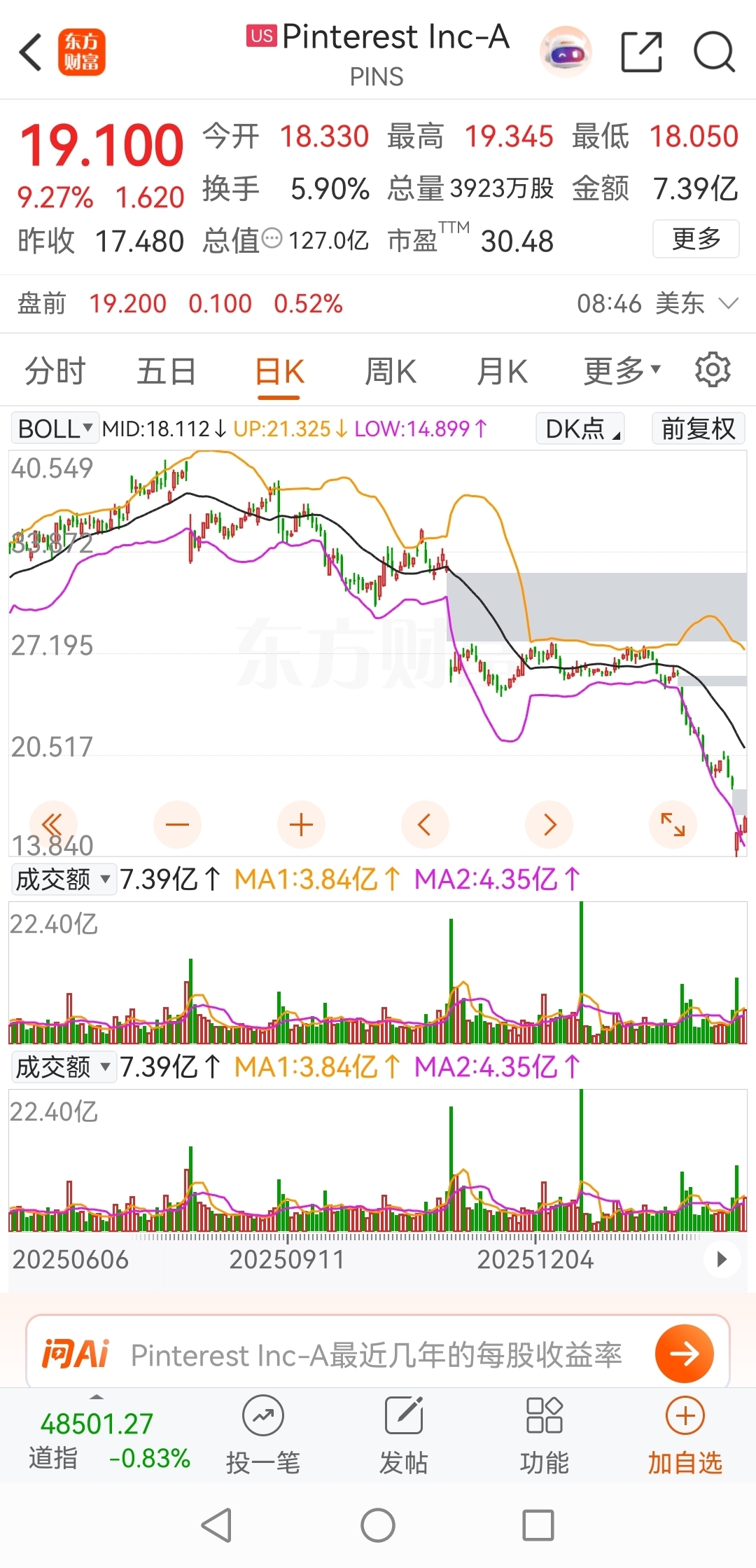Select the 周K chart tab
The width and height of the screenshot is (756, 1568).
pos(391,371)
